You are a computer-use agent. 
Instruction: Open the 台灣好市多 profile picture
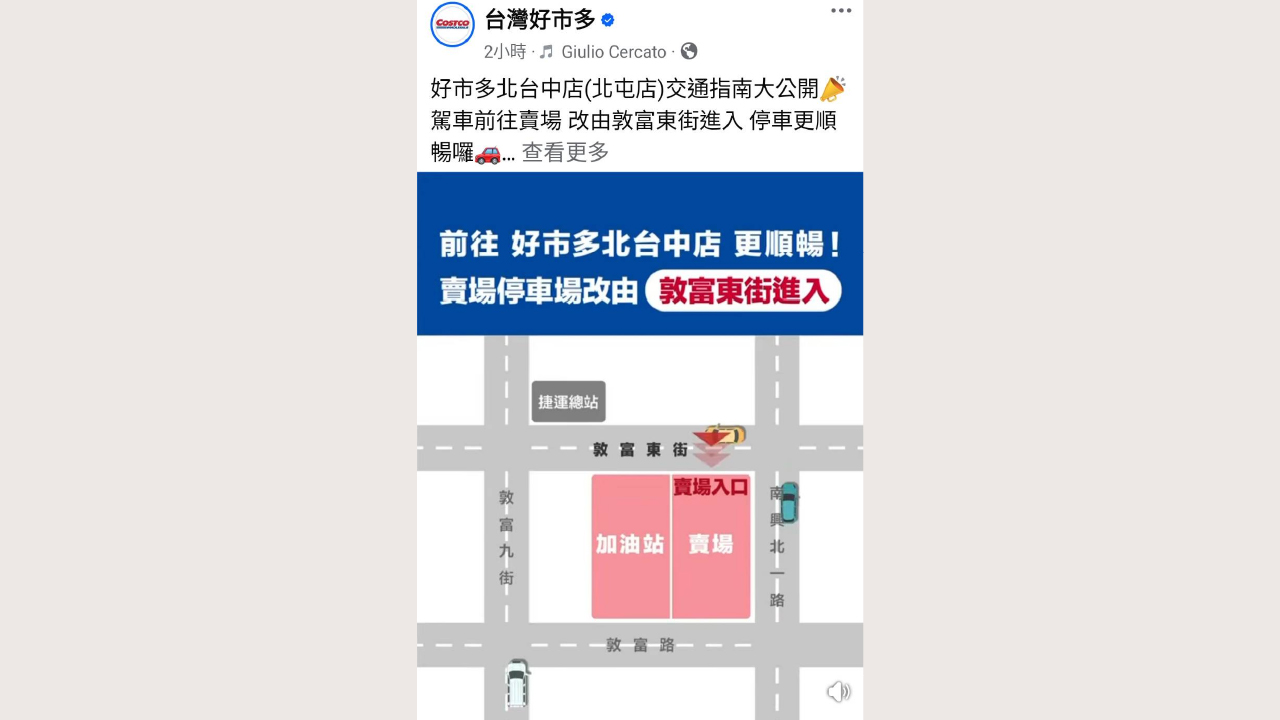pos(452,24)
